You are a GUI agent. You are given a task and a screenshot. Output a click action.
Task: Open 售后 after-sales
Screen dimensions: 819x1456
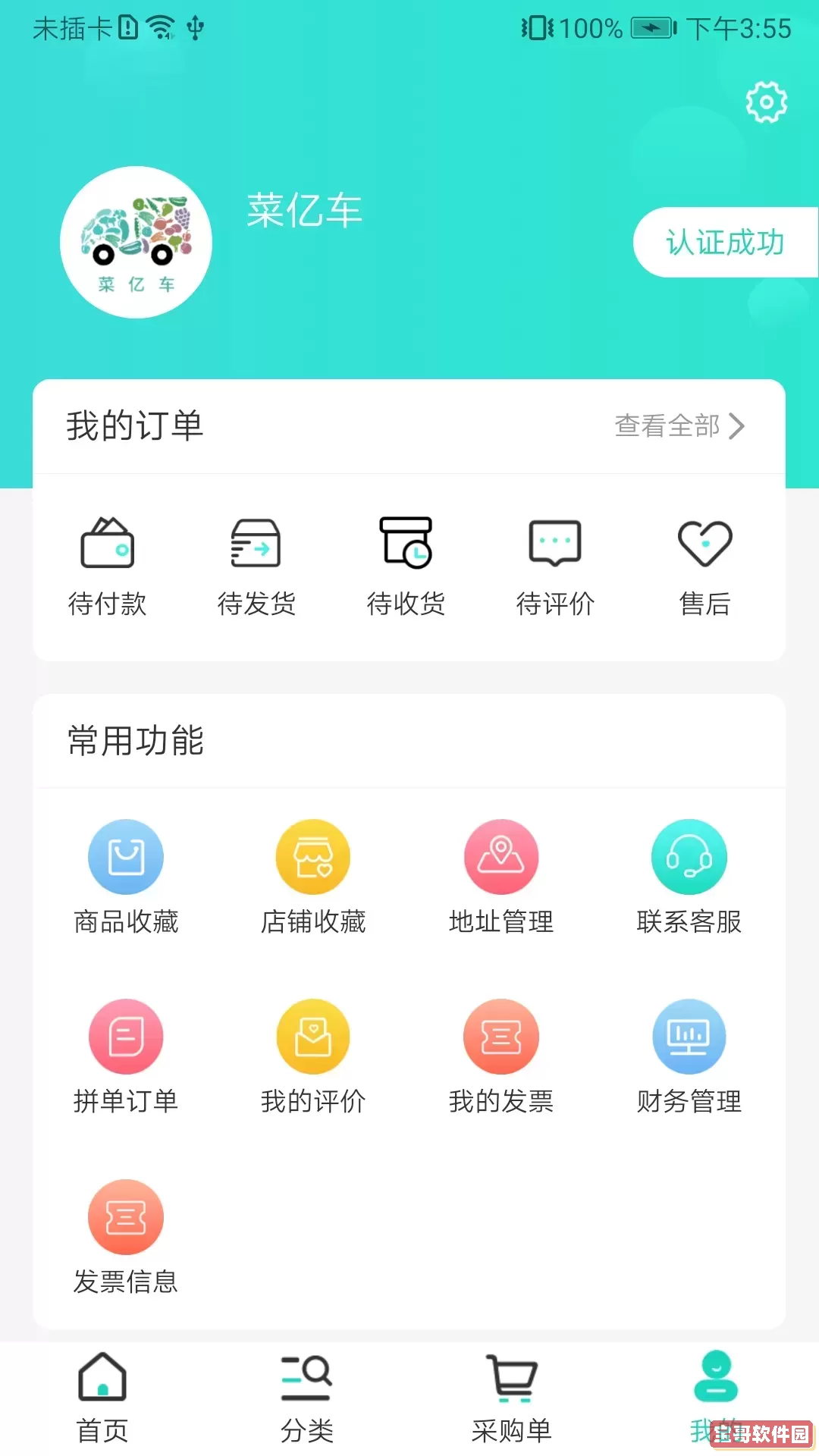[704, 566]
